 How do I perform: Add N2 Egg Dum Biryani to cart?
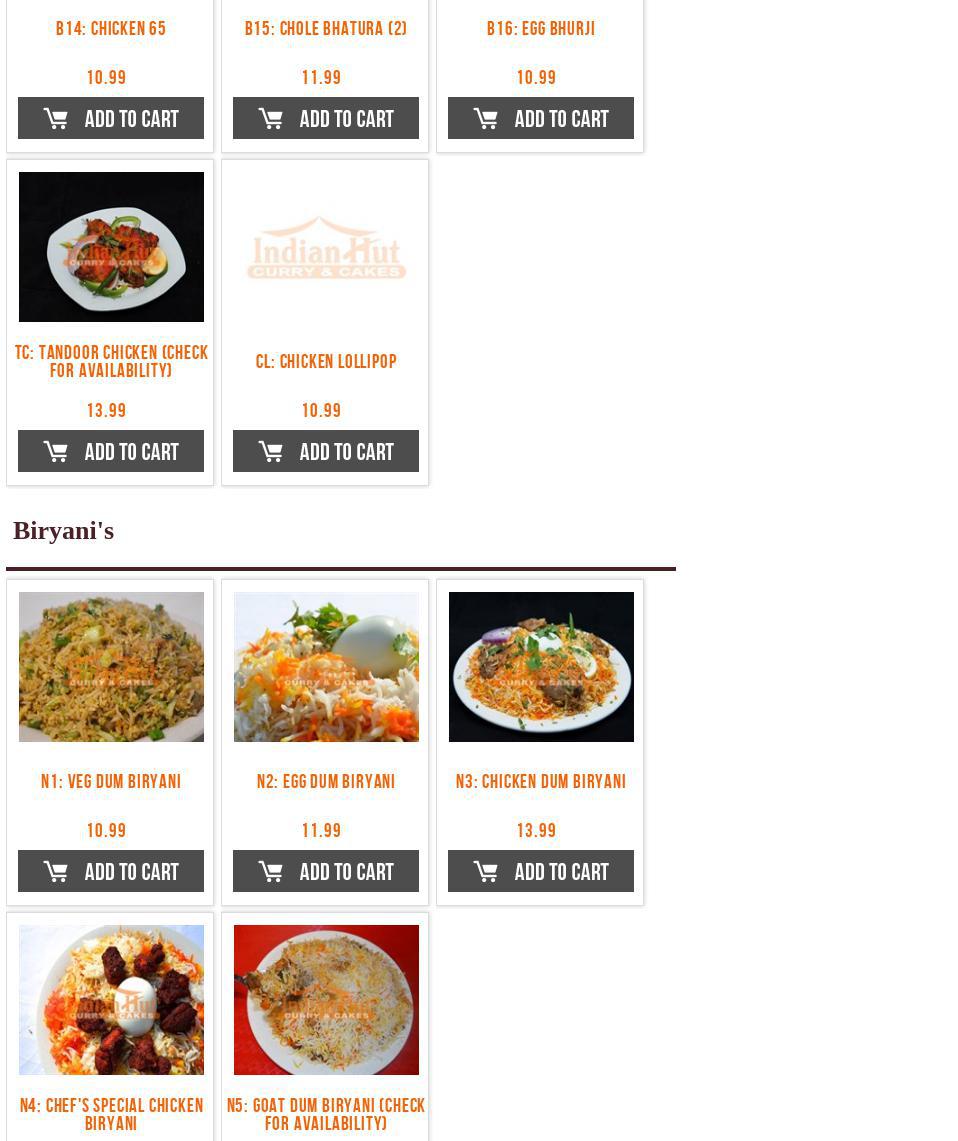tap(326, 871)
